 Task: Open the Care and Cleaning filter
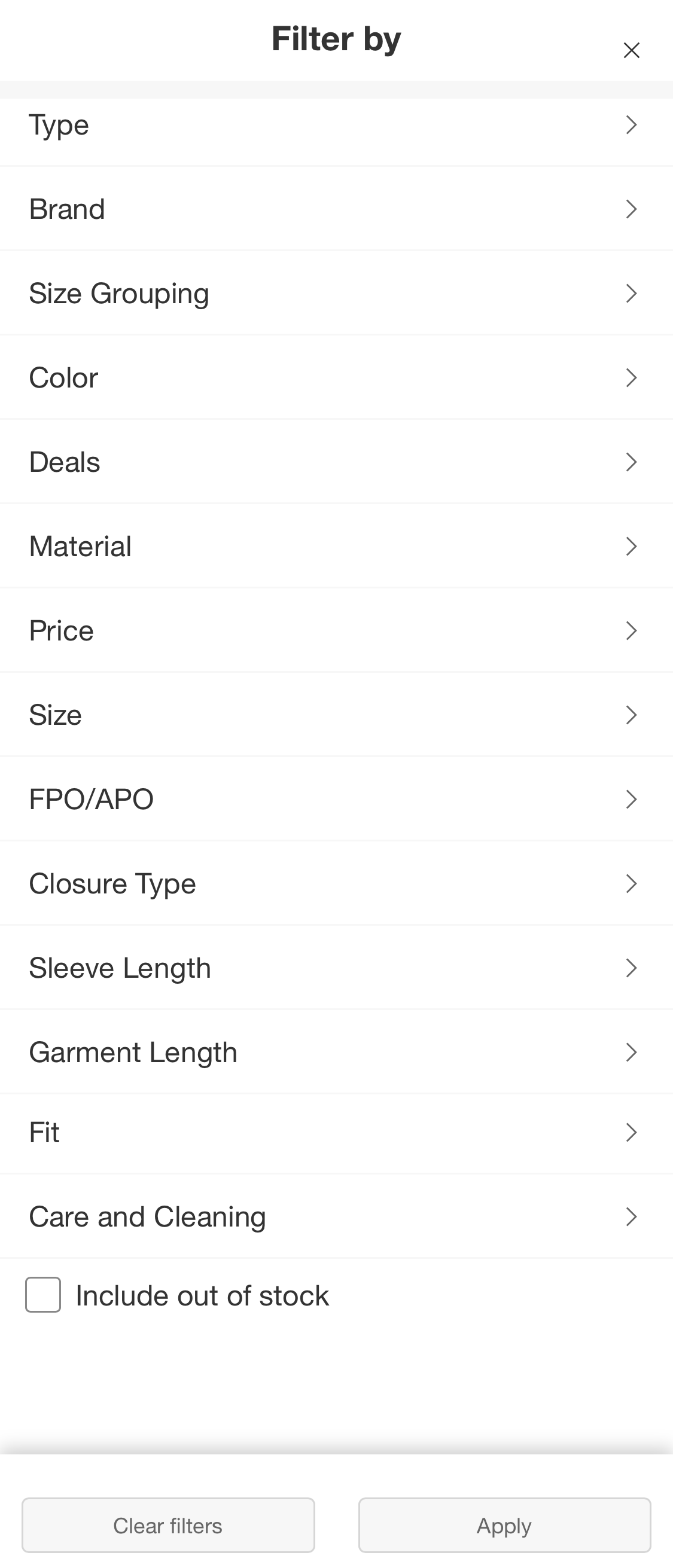pos(336,1217)
